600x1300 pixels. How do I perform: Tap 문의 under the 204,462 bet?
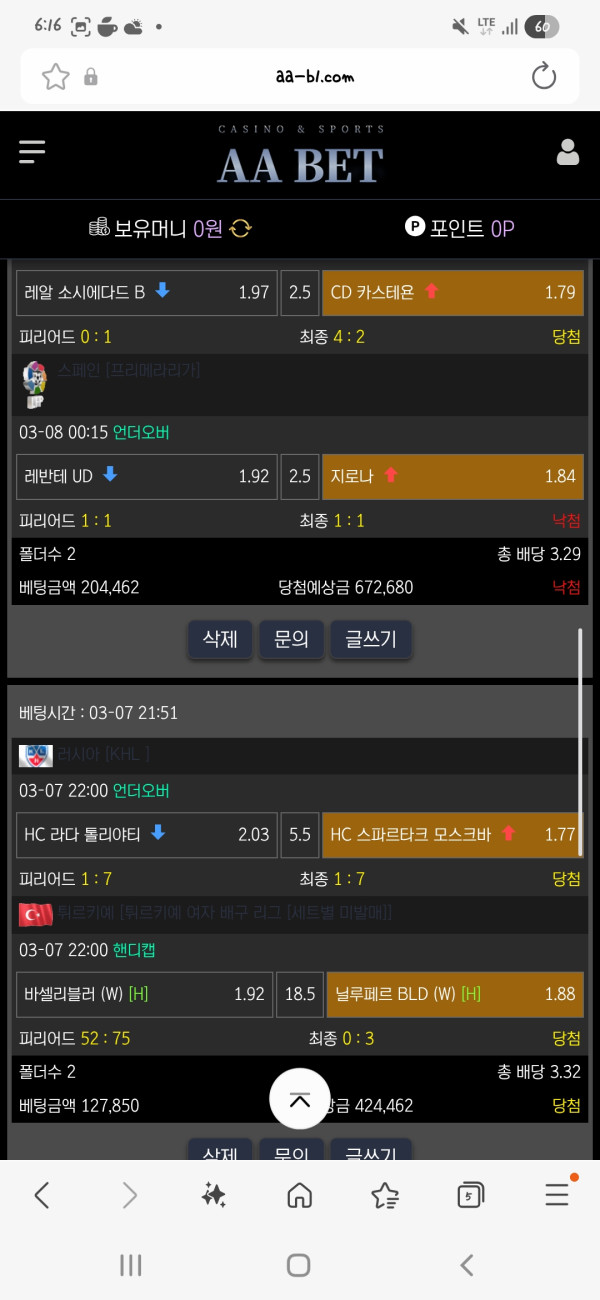291,639
